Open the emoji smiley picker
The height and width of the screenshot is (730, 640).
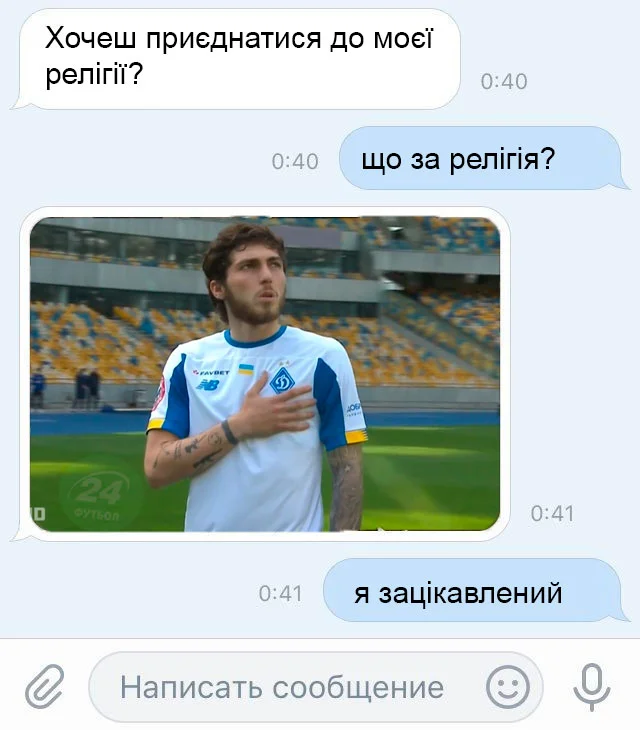[x=508, y=687]
